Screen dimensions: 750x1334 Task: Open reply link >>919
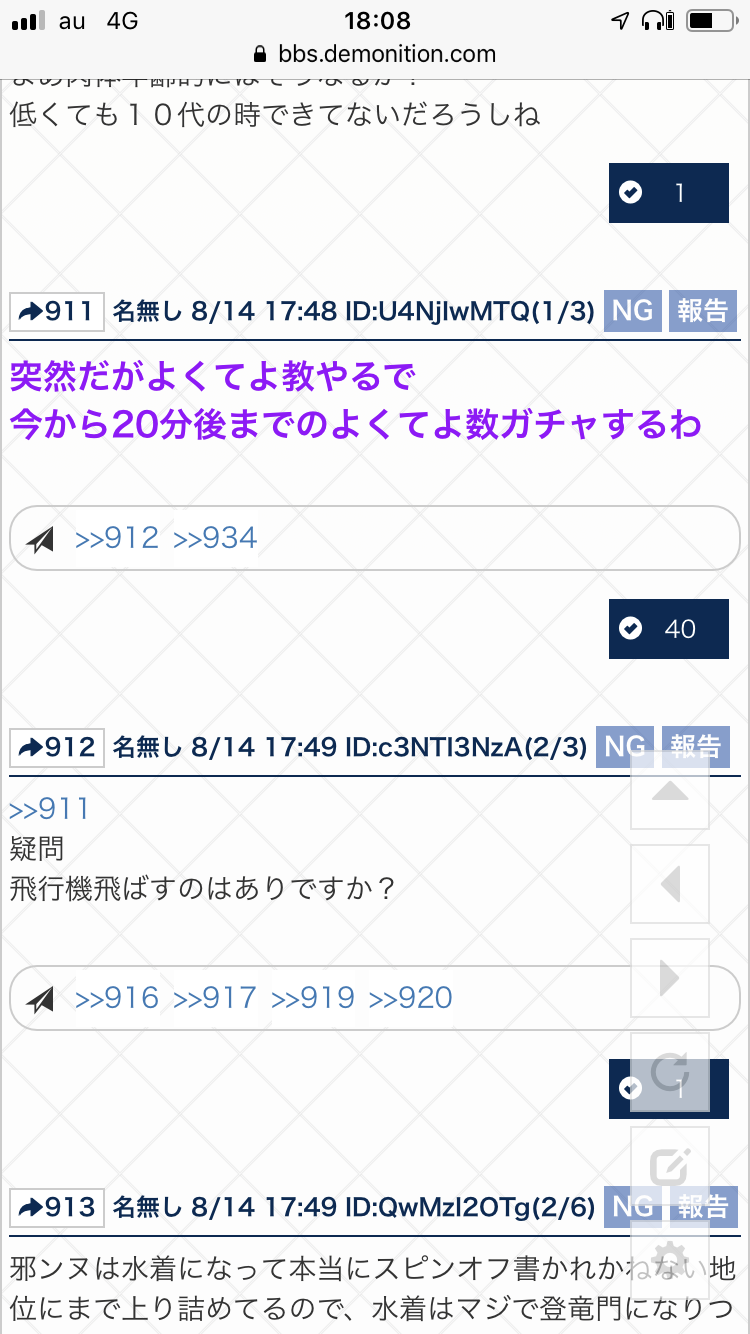coord(313,998)
